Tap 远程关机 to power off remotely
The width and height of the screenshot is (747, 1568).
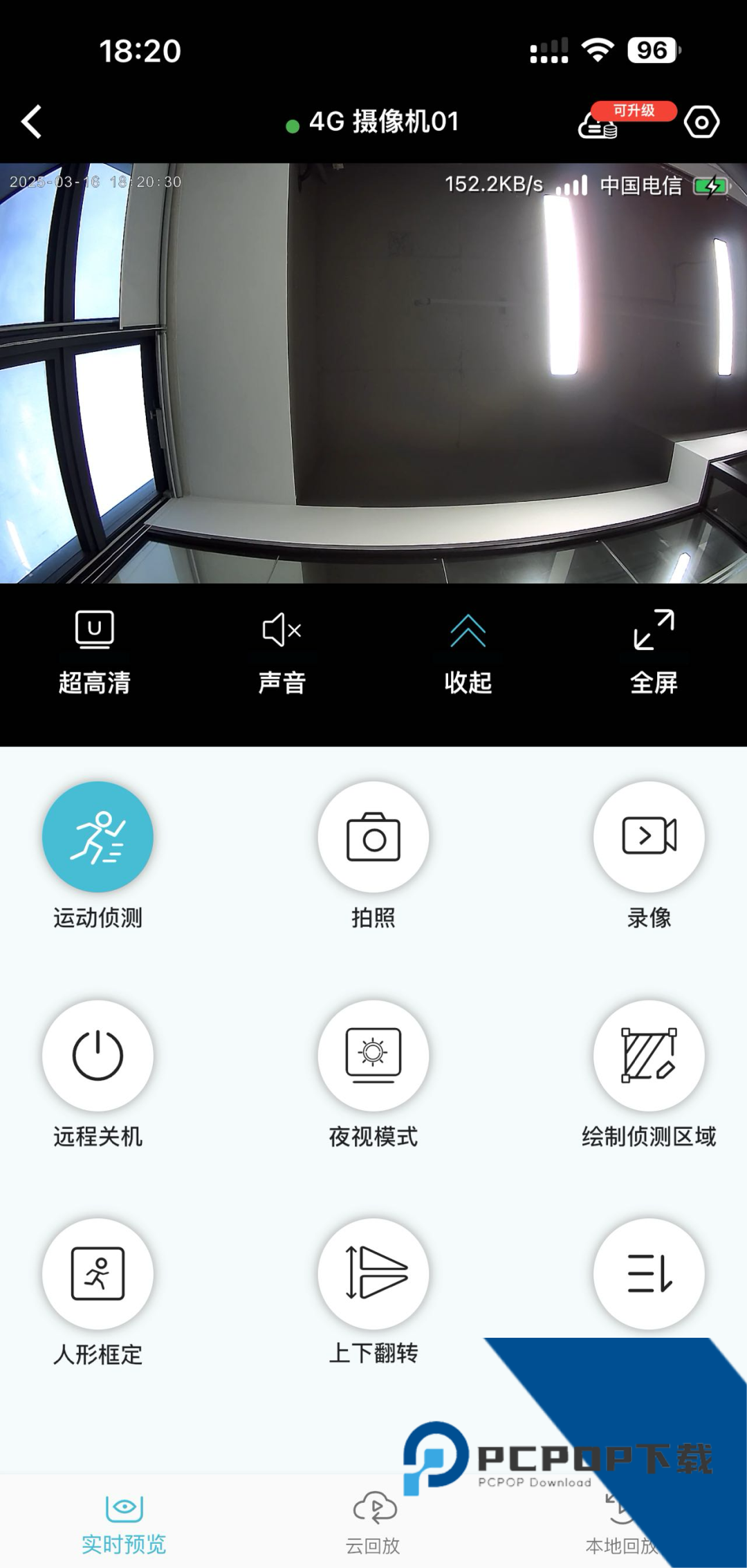coord(98,1056)
